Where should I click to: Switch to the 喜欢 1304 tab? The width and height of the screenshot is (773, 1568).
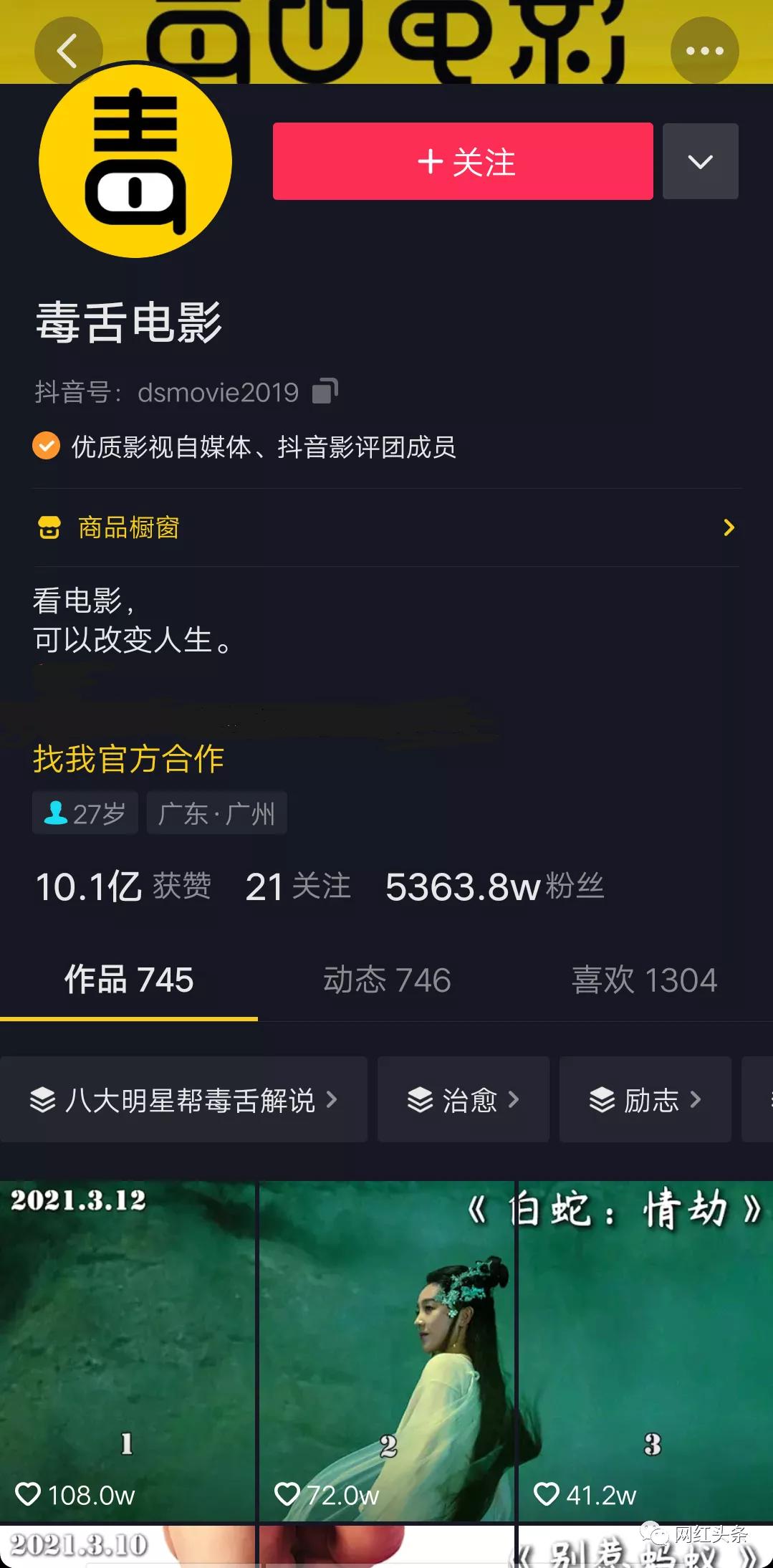click(644, 980)
